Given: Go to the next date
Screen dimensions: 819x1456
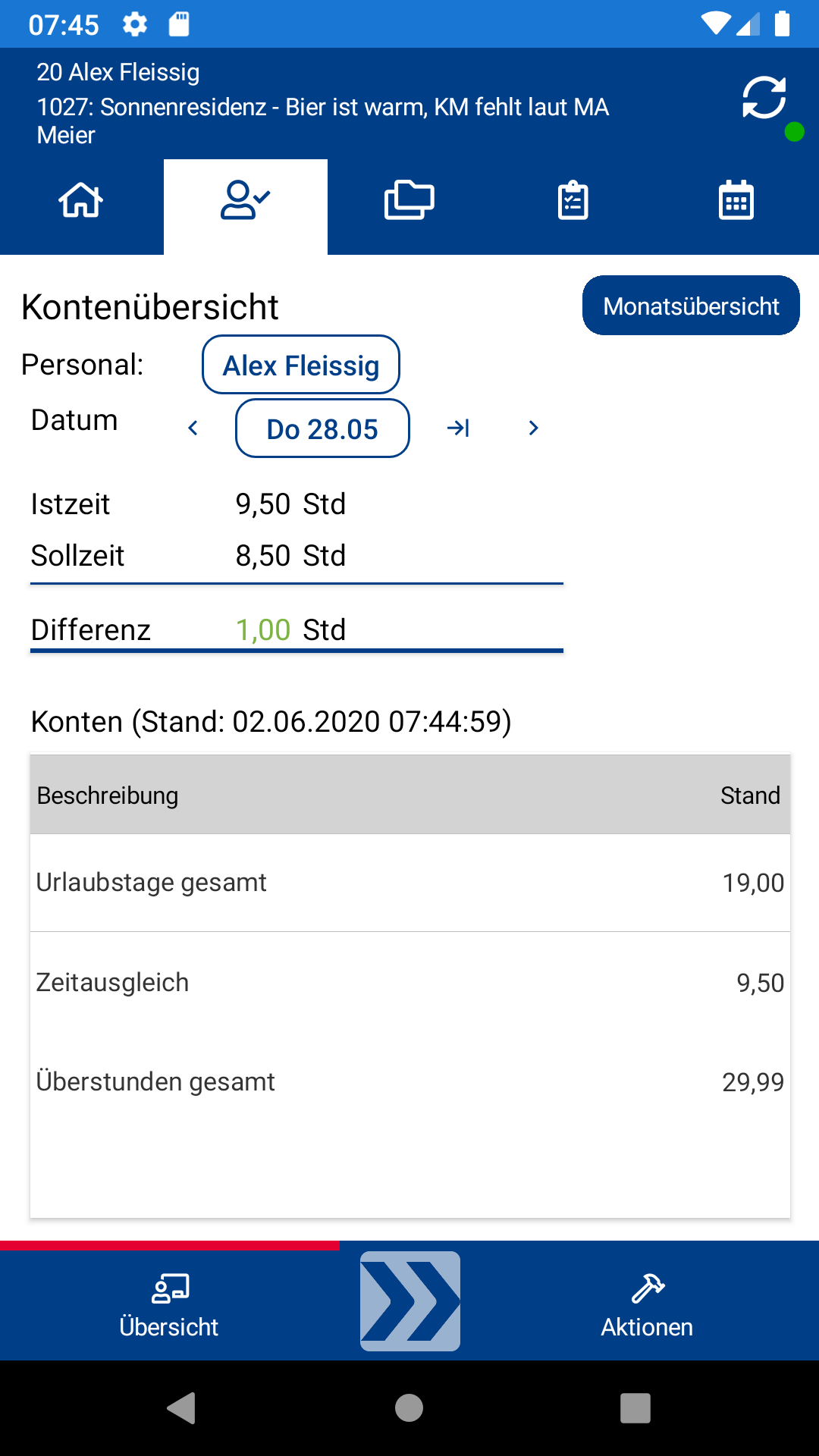Looking at the screenshot, I should pyautogui.click(x=533, y=428).
